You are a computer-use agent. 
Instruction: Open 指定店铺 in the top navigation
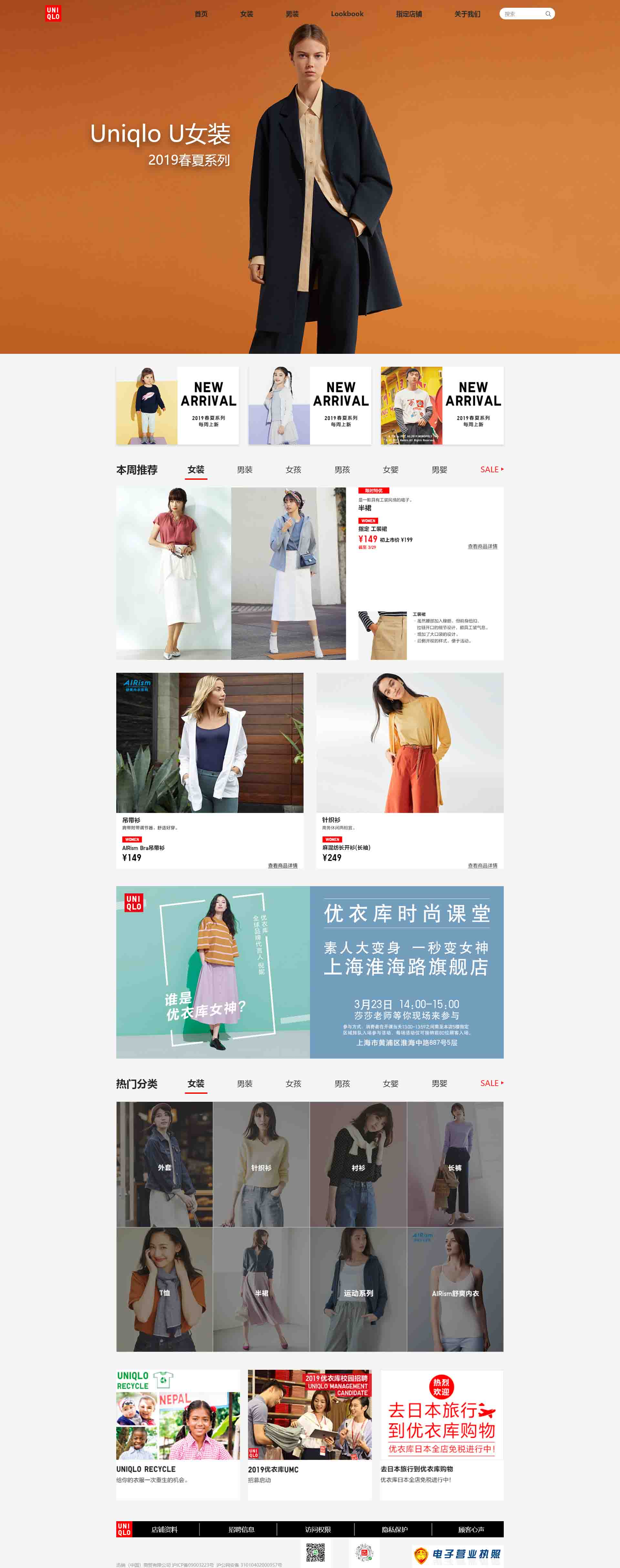[409, 14]
